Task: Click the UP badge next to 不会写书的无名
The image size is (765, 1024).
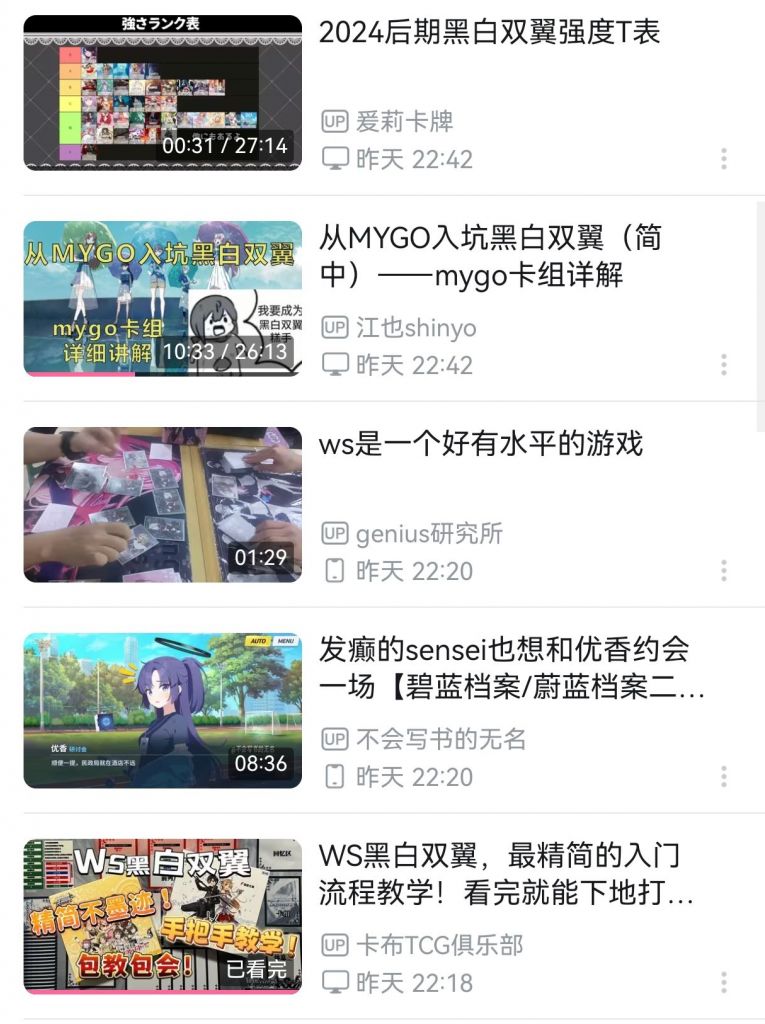Action: pos(336,740)
